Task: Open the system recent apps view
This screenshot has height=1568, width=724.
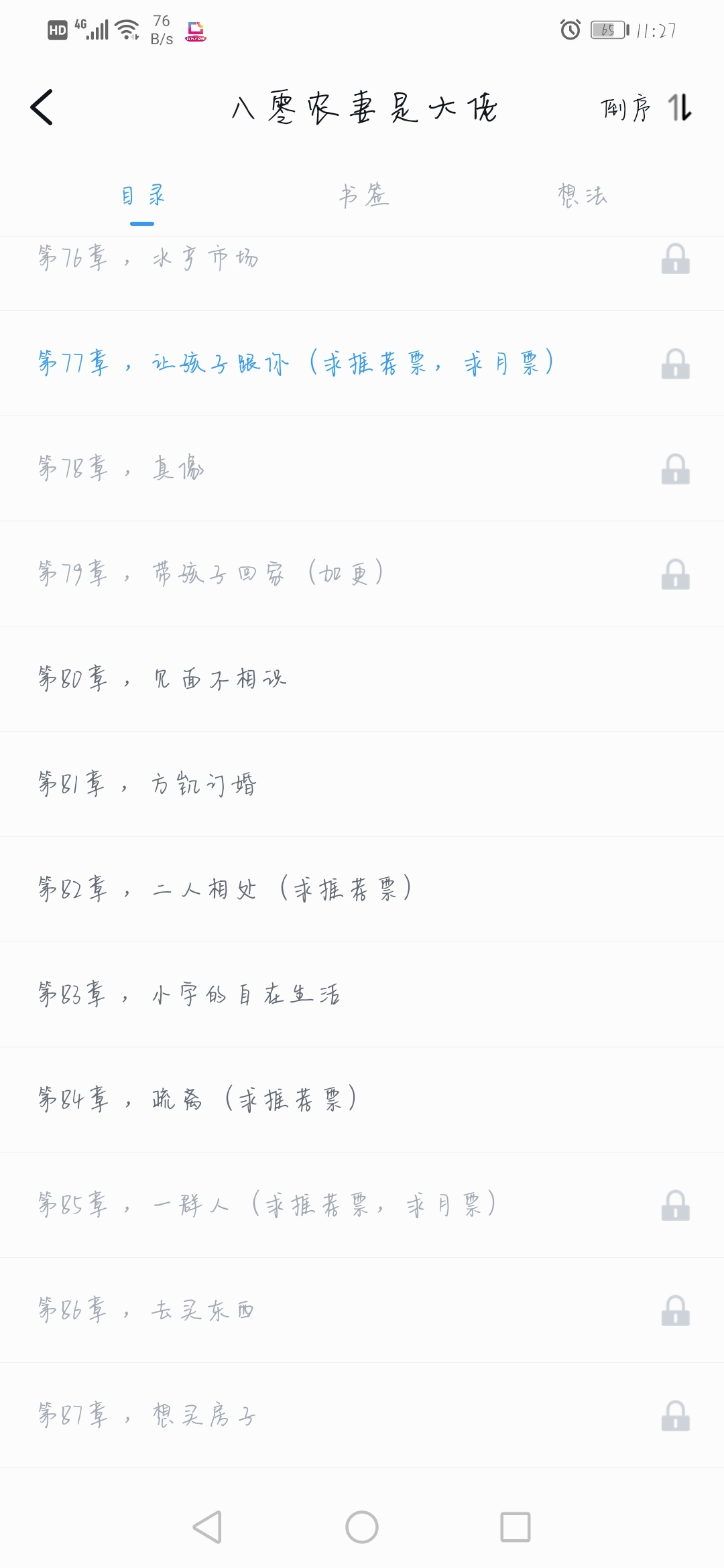Action: pyautogui.click(x=516, y=1527)
